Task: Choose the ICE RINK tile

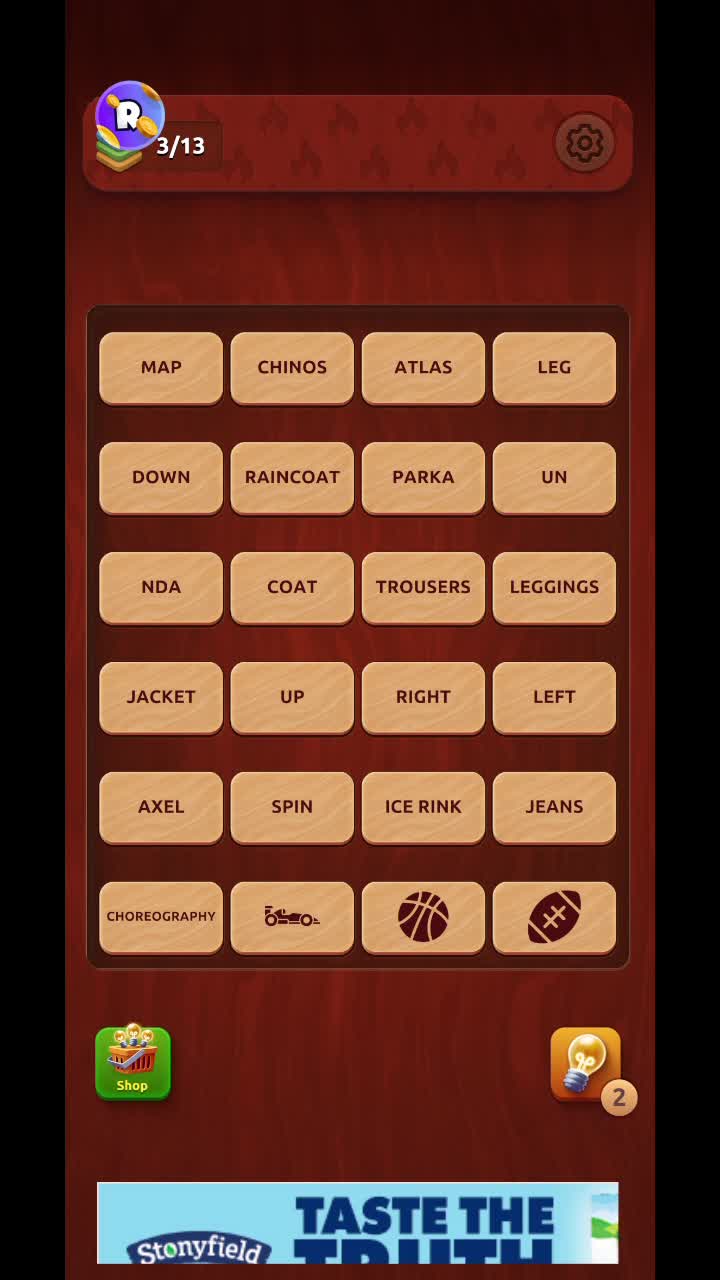Action: point(423,808)
